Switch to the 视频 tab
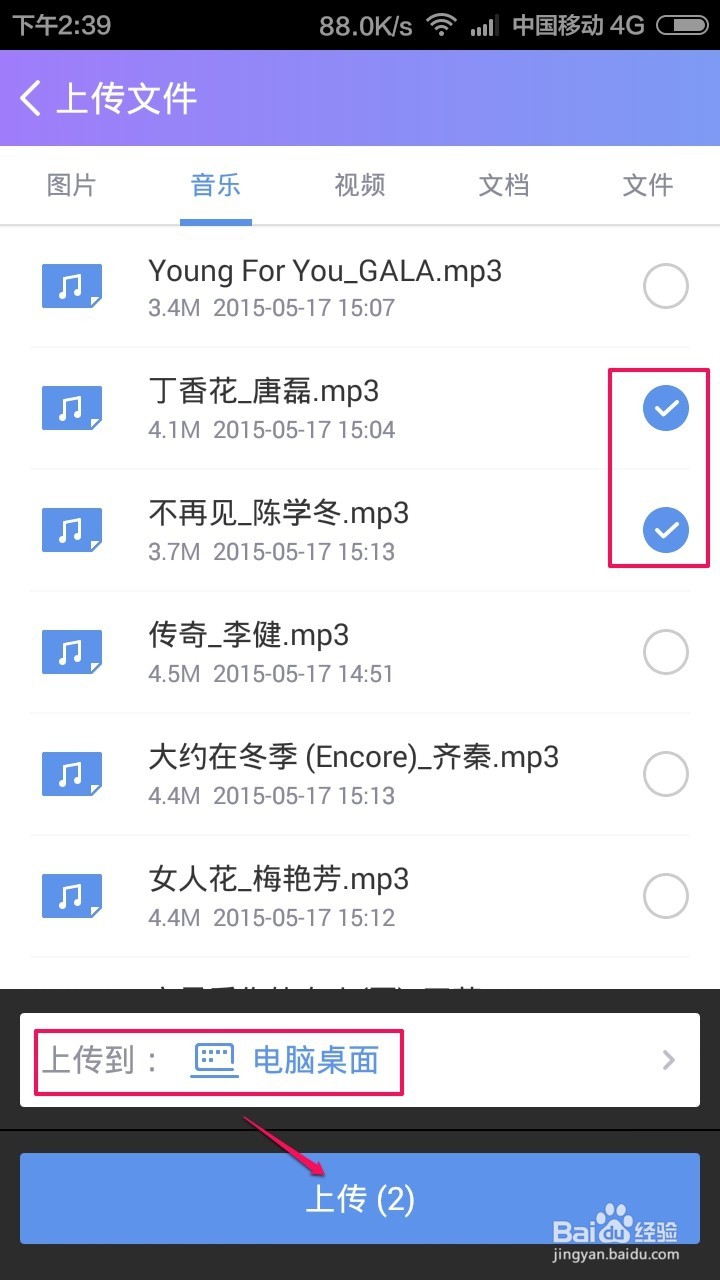Viewport: 720px width, 1280px height. [x=359, y=186]
